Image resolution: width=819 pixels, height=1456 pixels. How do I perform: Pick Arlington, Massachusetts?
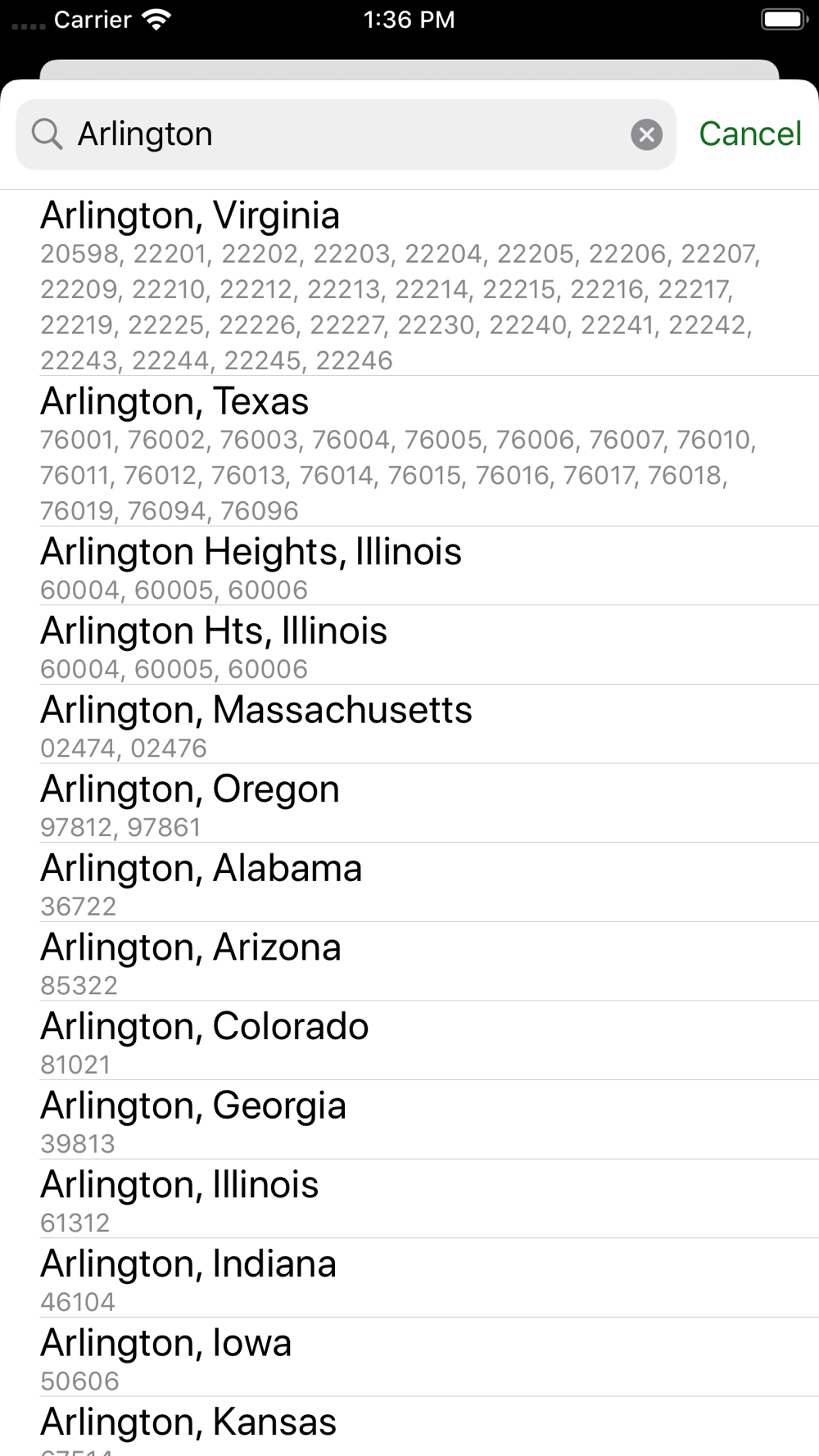(409, 725)
